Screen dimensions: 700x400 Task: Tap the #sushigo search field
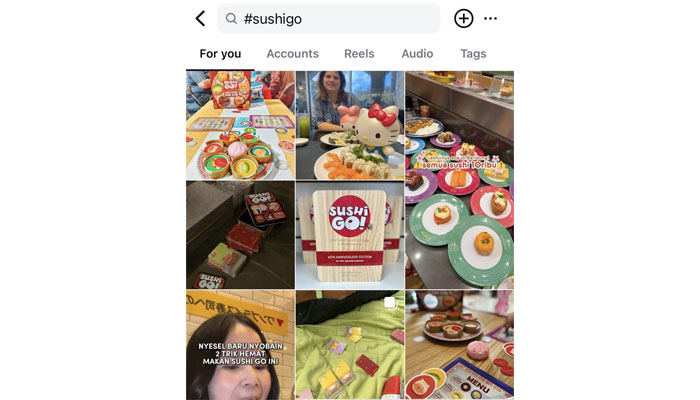click(x=328, y=19)
